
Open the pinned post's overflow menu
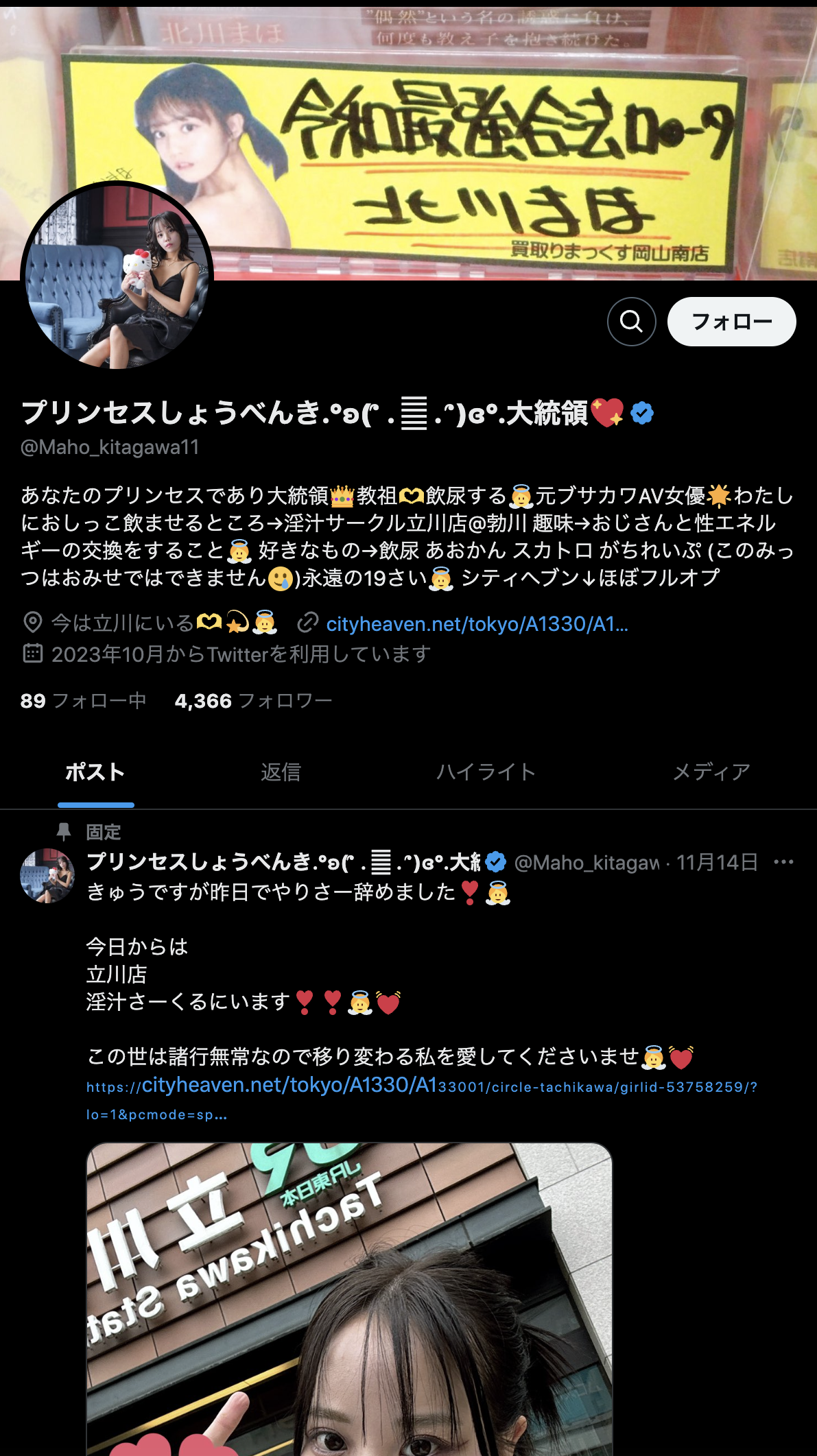click(x=783, y=862)
